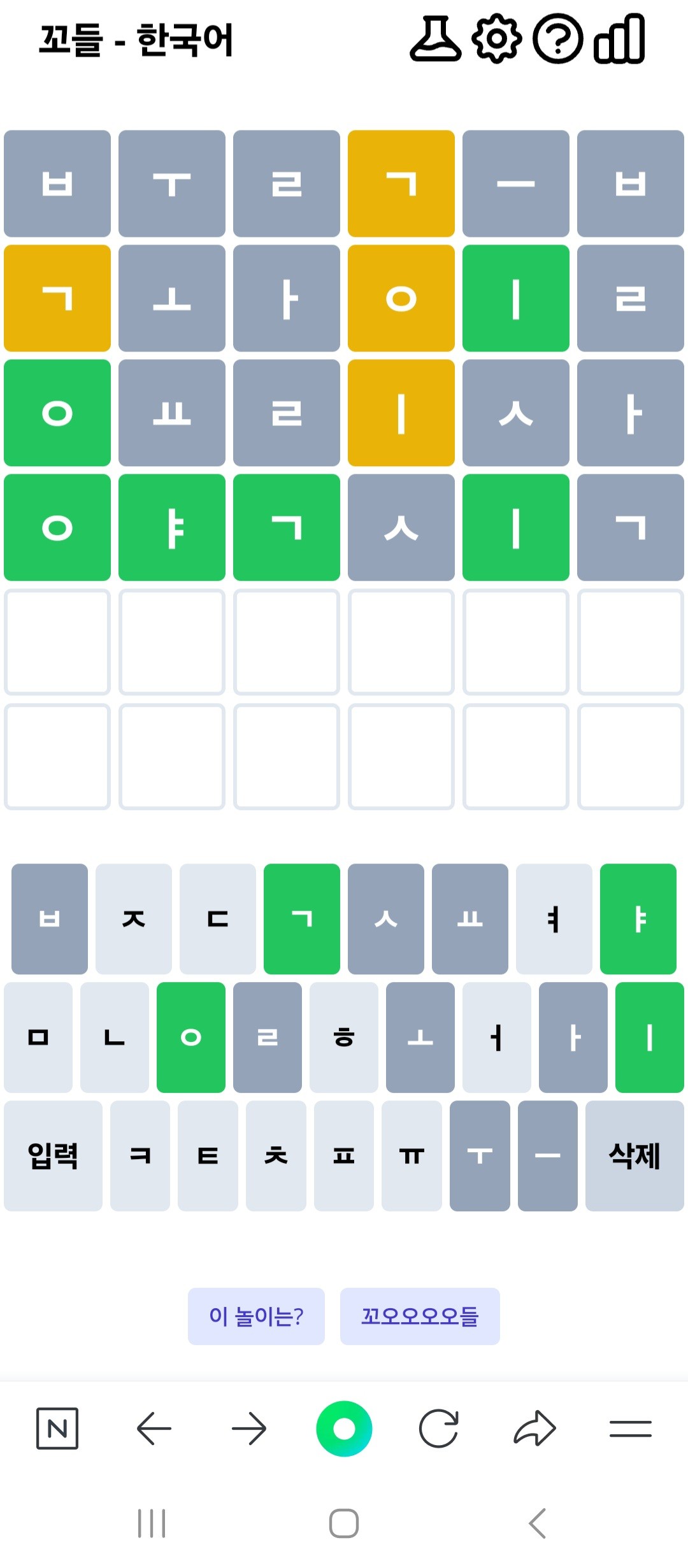This screenshot has height=1568, width=688.
Task: Type the green ㅑ key
Action: [638, 919]
